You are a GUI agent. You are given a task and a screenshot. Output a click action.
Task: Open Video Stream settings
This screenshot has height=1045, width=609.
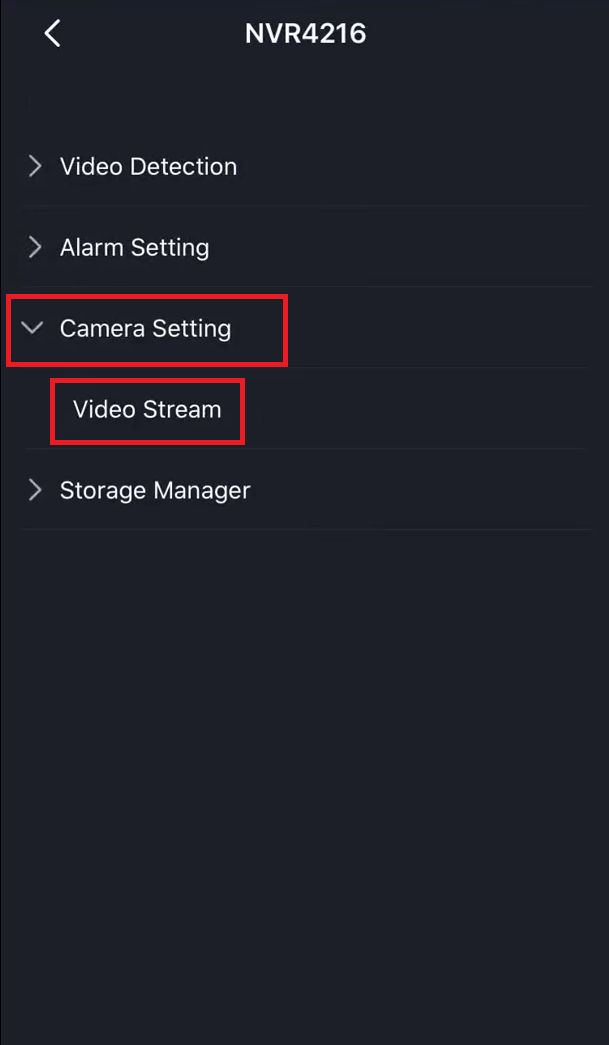point(147,409)
